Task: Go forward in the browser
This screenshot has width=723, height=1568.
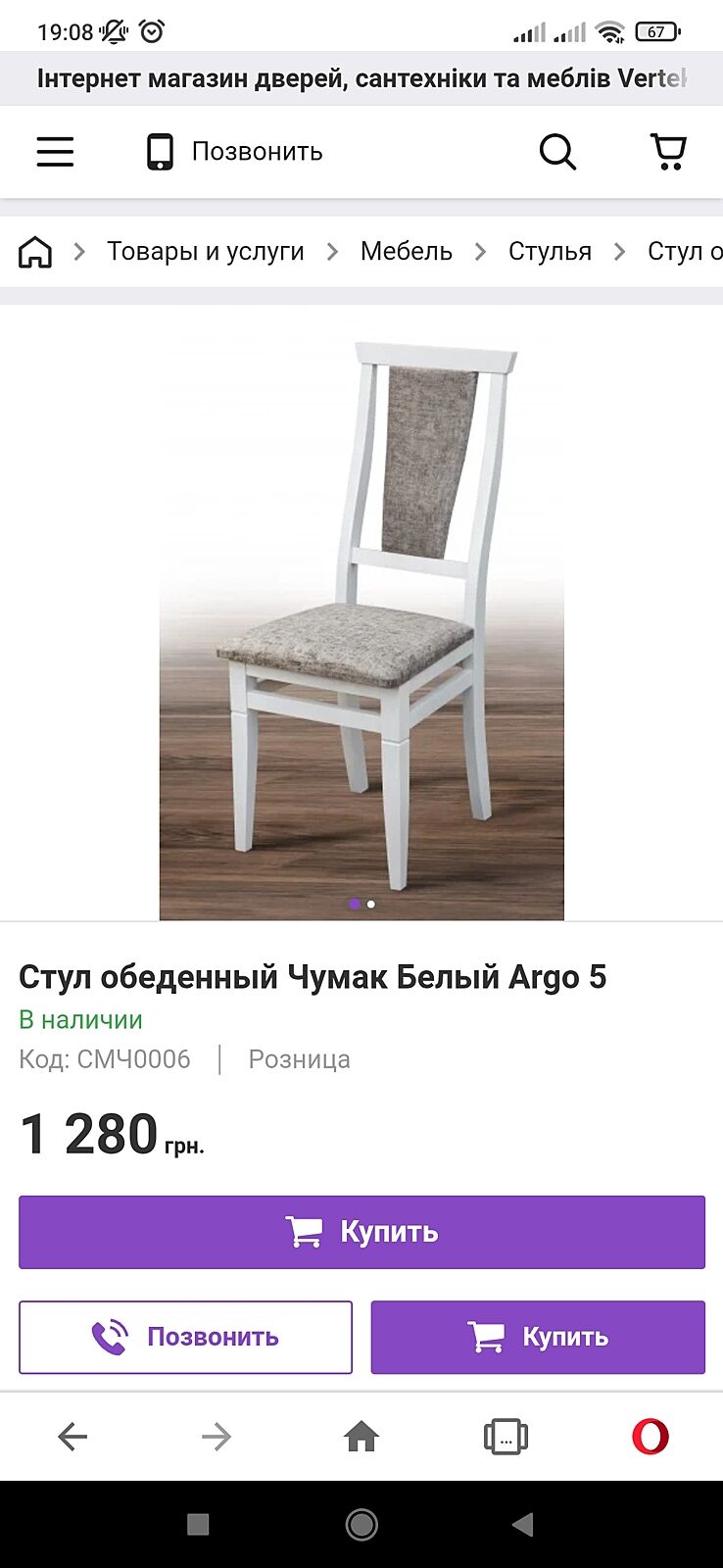Action: [x=217, y=1437]
